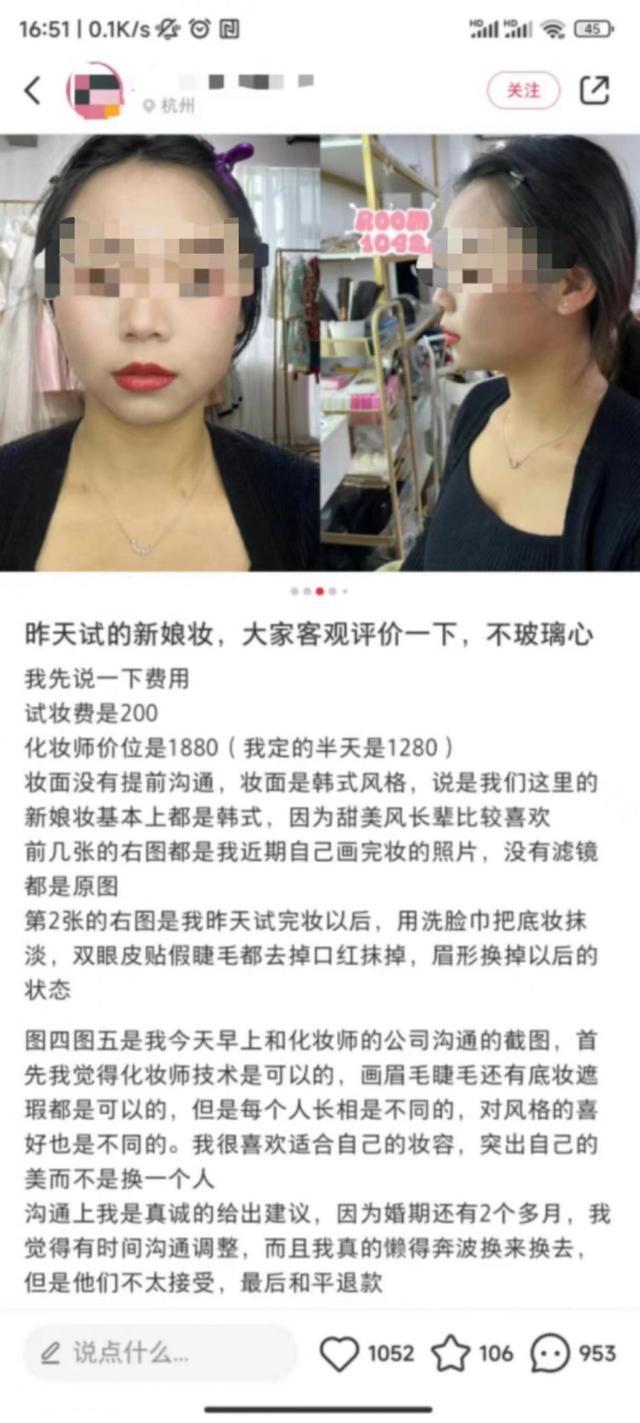Open the makeup trial photo in full view
Screen dimensions: 640x1423
tap(320, 352)
